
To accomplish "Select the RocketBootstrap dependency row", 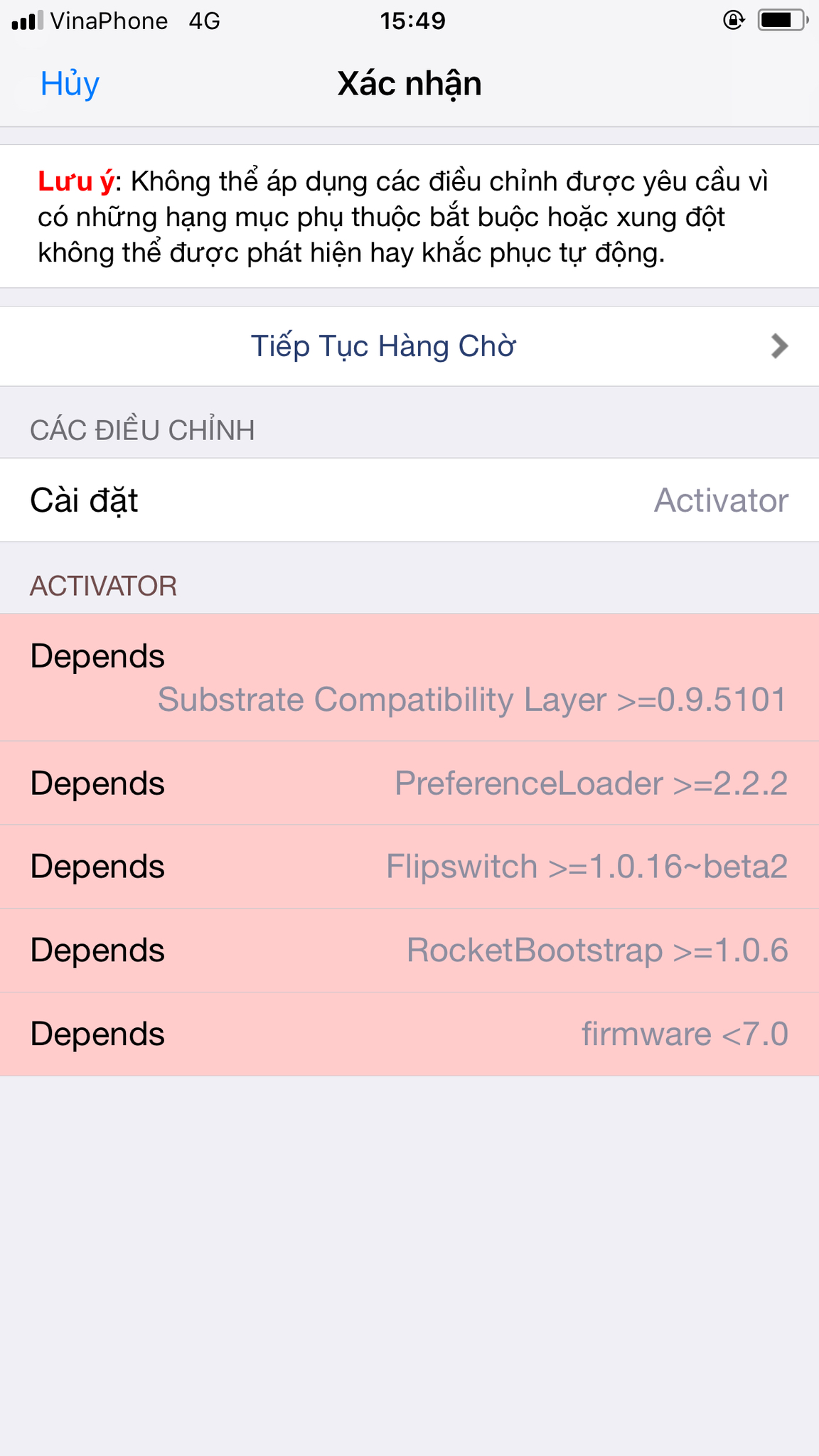I will tap(409, 951).
